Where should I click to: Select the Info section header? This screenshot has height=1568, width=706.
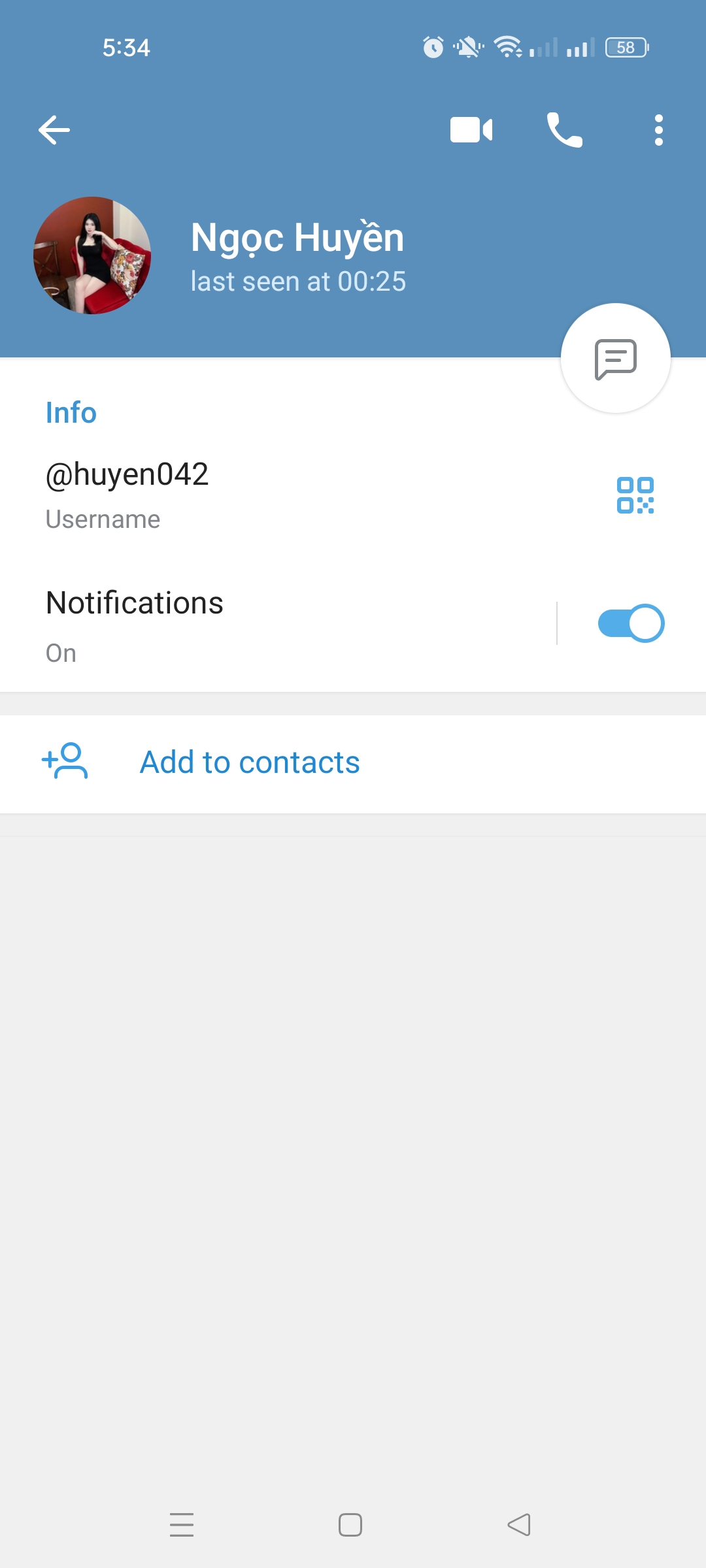71,412
